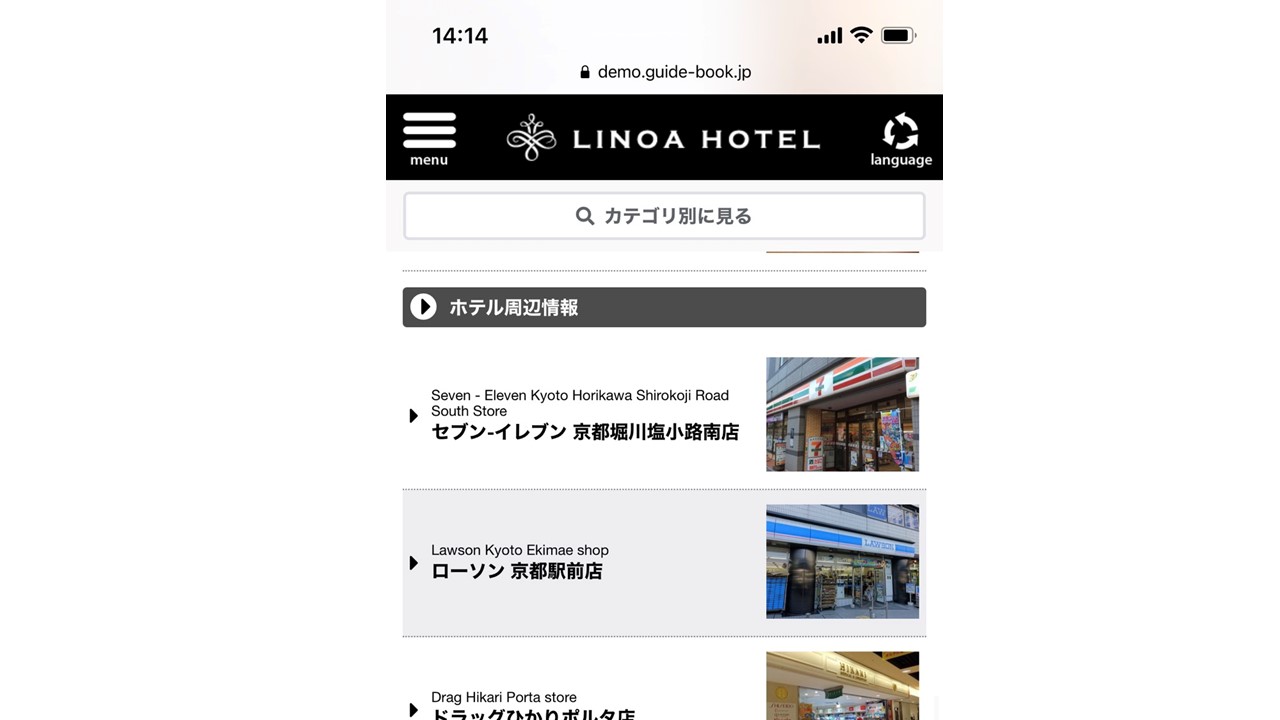Tap the カテゴリ別に見る search button
Image resolution: width=1280 pixels, height=720 pixels.
point(664,216)
